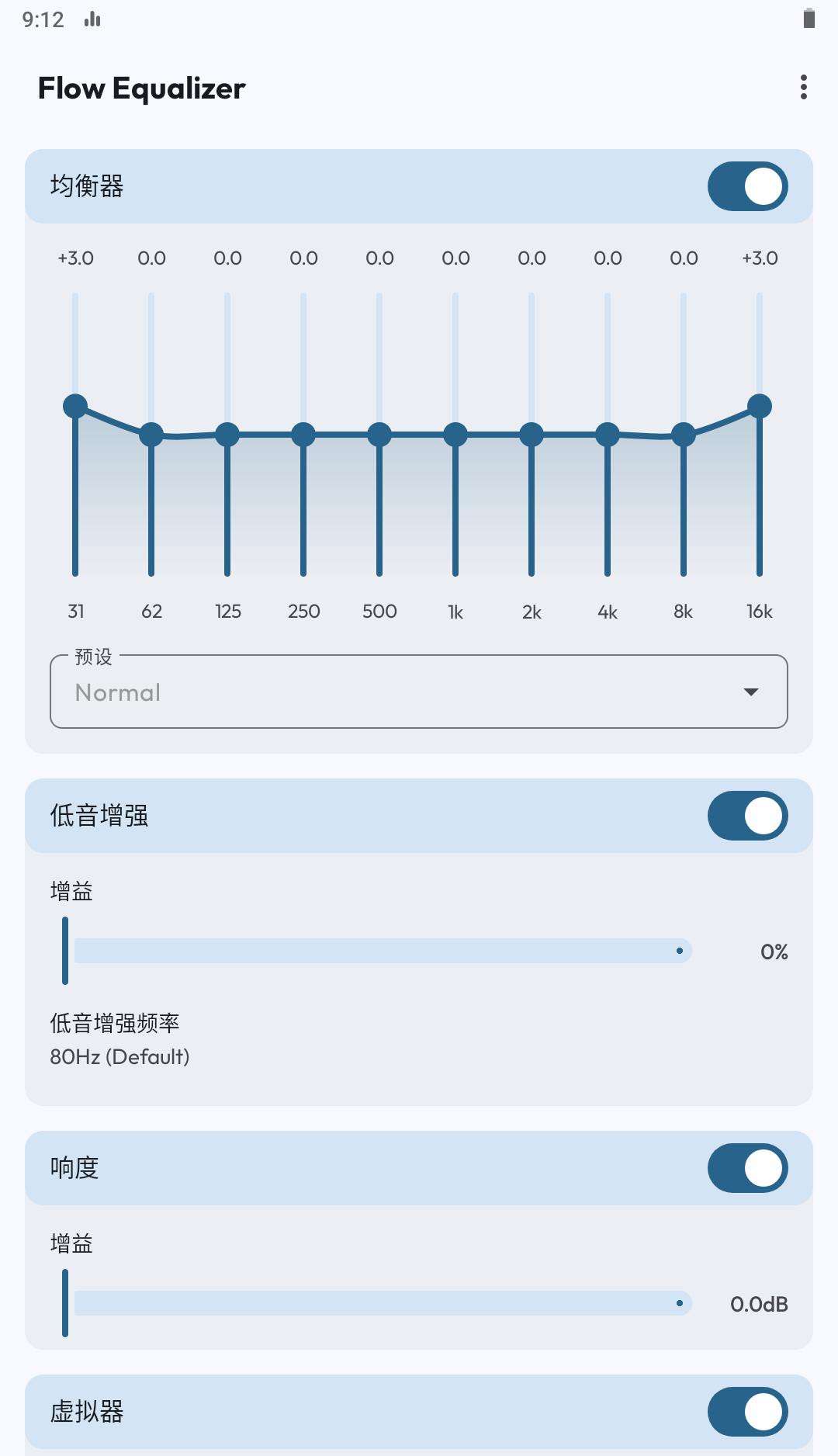This screenshot has width=838, height=1456.
Task: Expand the 预设 Normal dropdown
Action: click(419, 692)
